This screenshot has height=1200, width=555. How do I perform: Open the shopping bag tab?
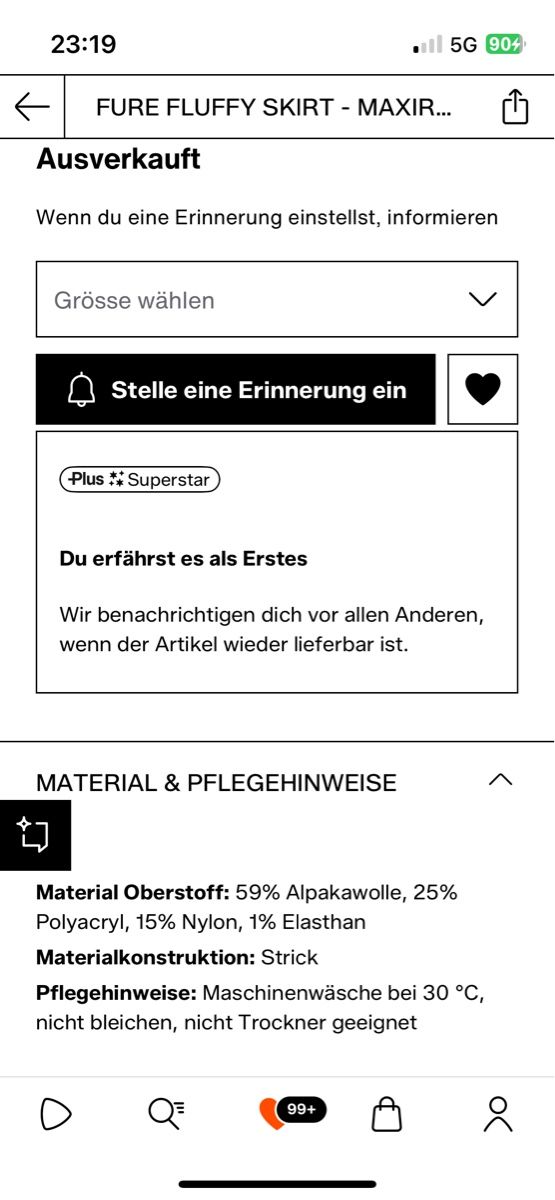(387, 1112)
